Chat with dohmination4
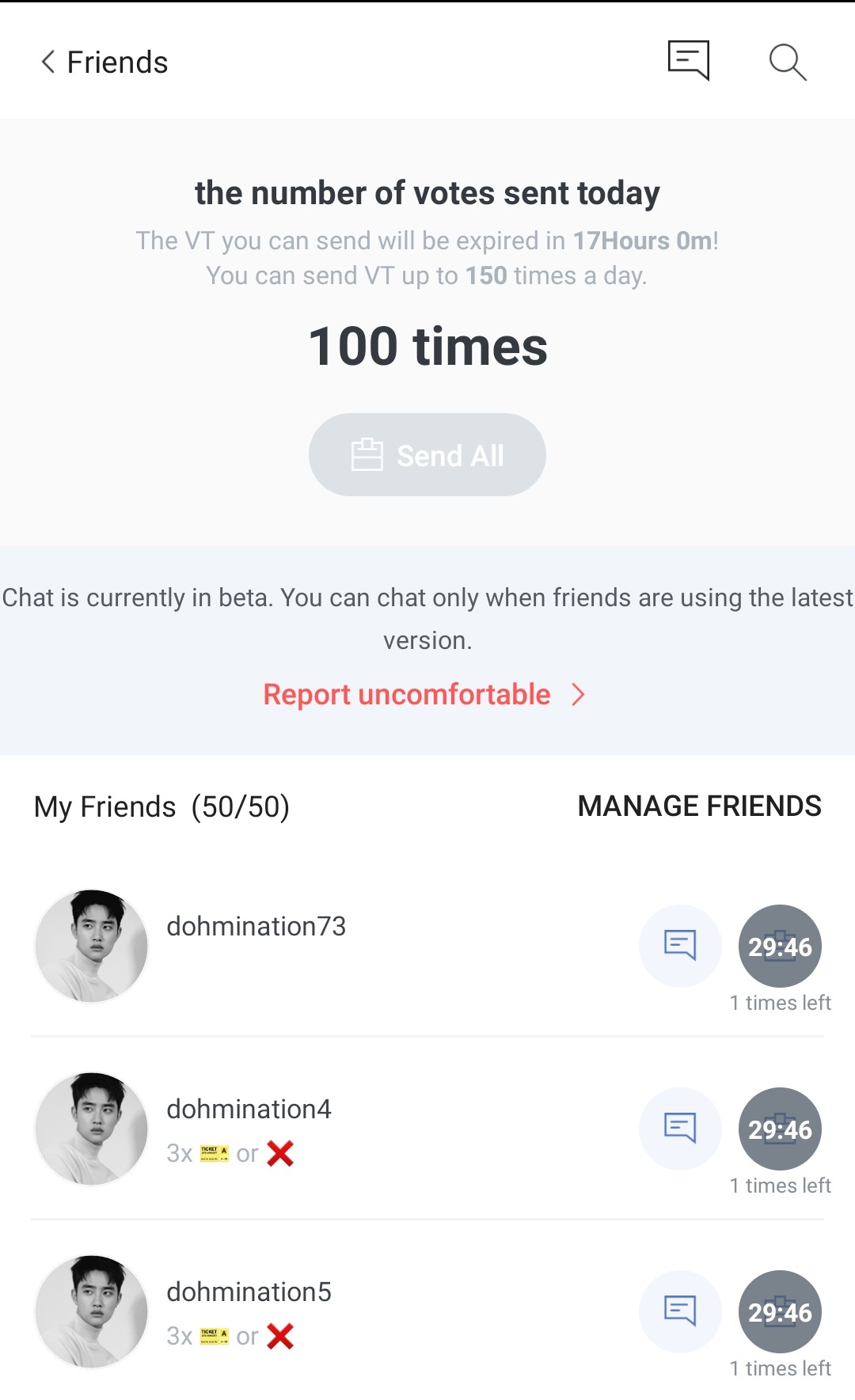This screenshot has width=855, height=1400. point(680,1129)
